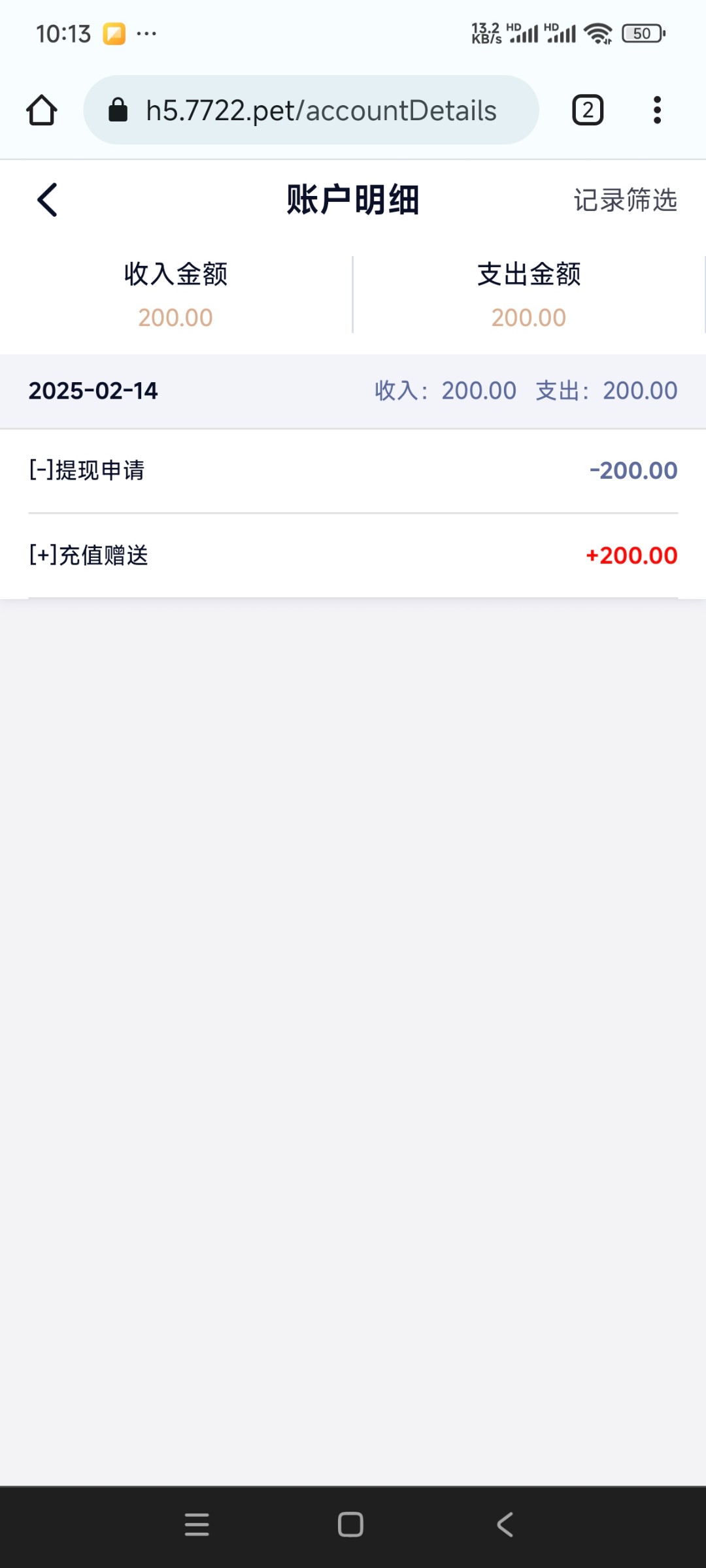Tap the h5.7722.pet address bar
Image resolution: width=706 pixels, height=1568 pixels.
click(x=311, y=110)
